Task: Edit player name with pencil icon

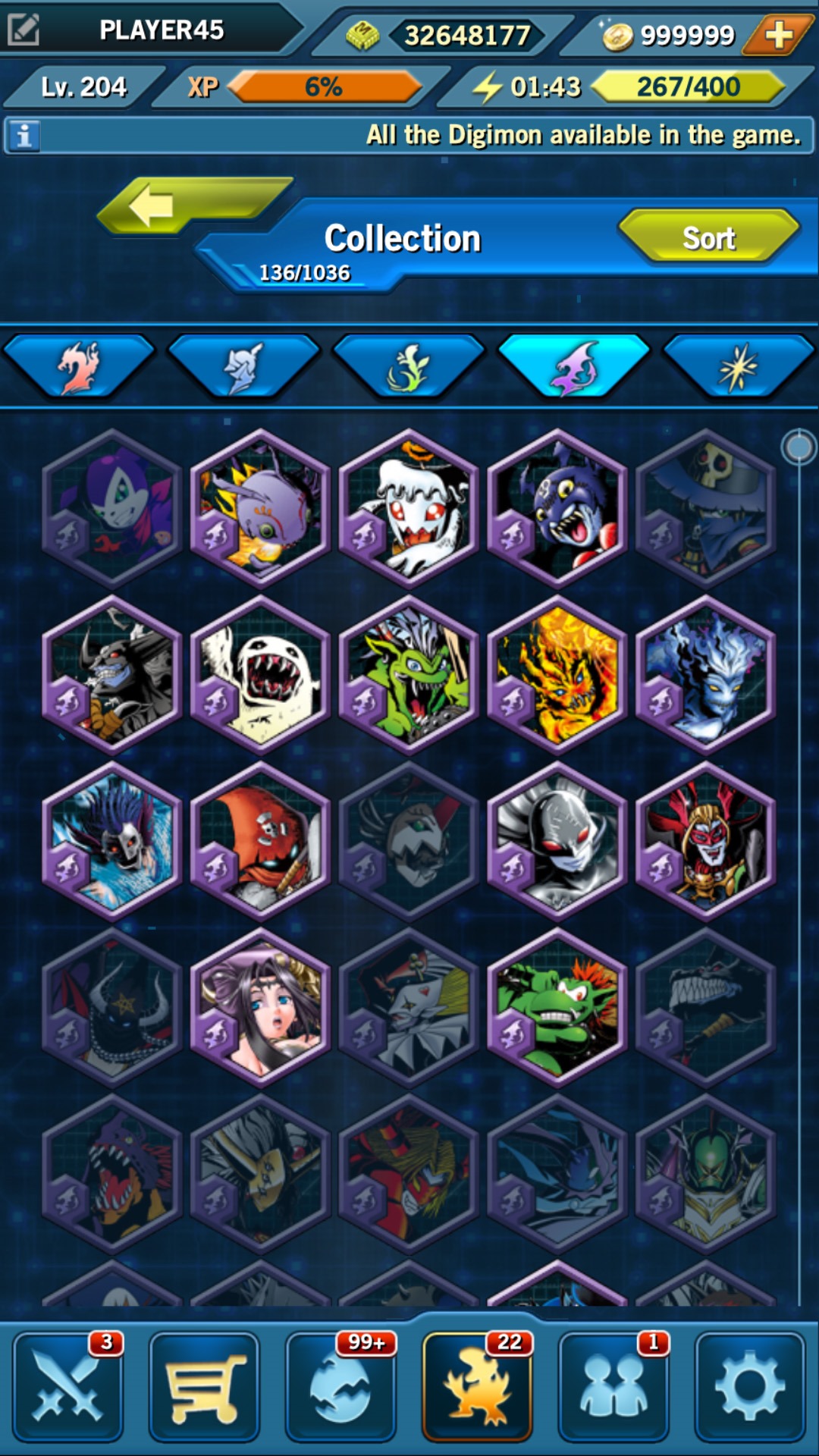Action: (x=24, y=30)
